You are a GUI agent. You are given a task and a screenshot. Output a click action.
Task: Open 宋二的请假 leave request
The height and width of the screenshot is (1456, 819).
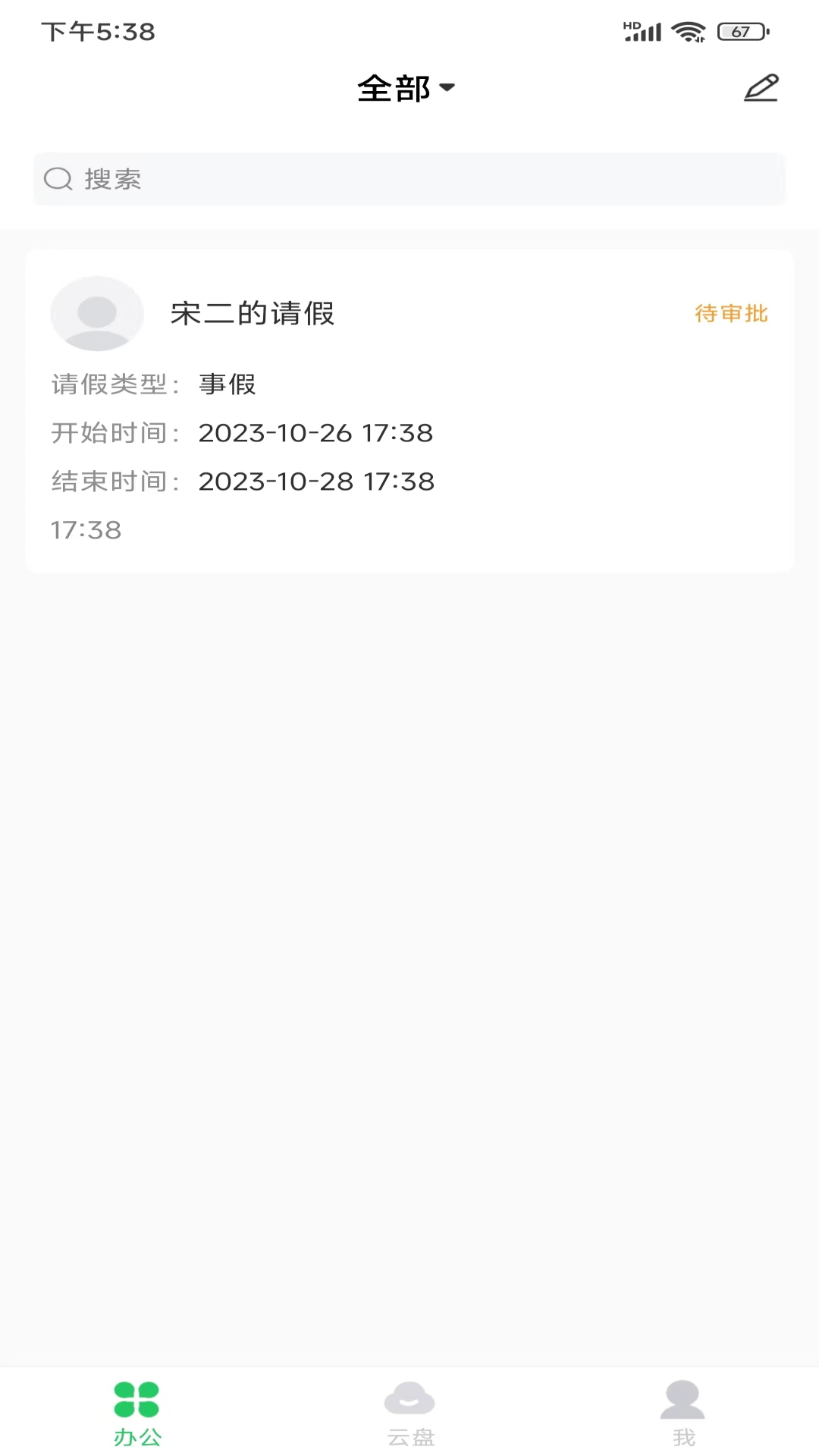point(254,313)
